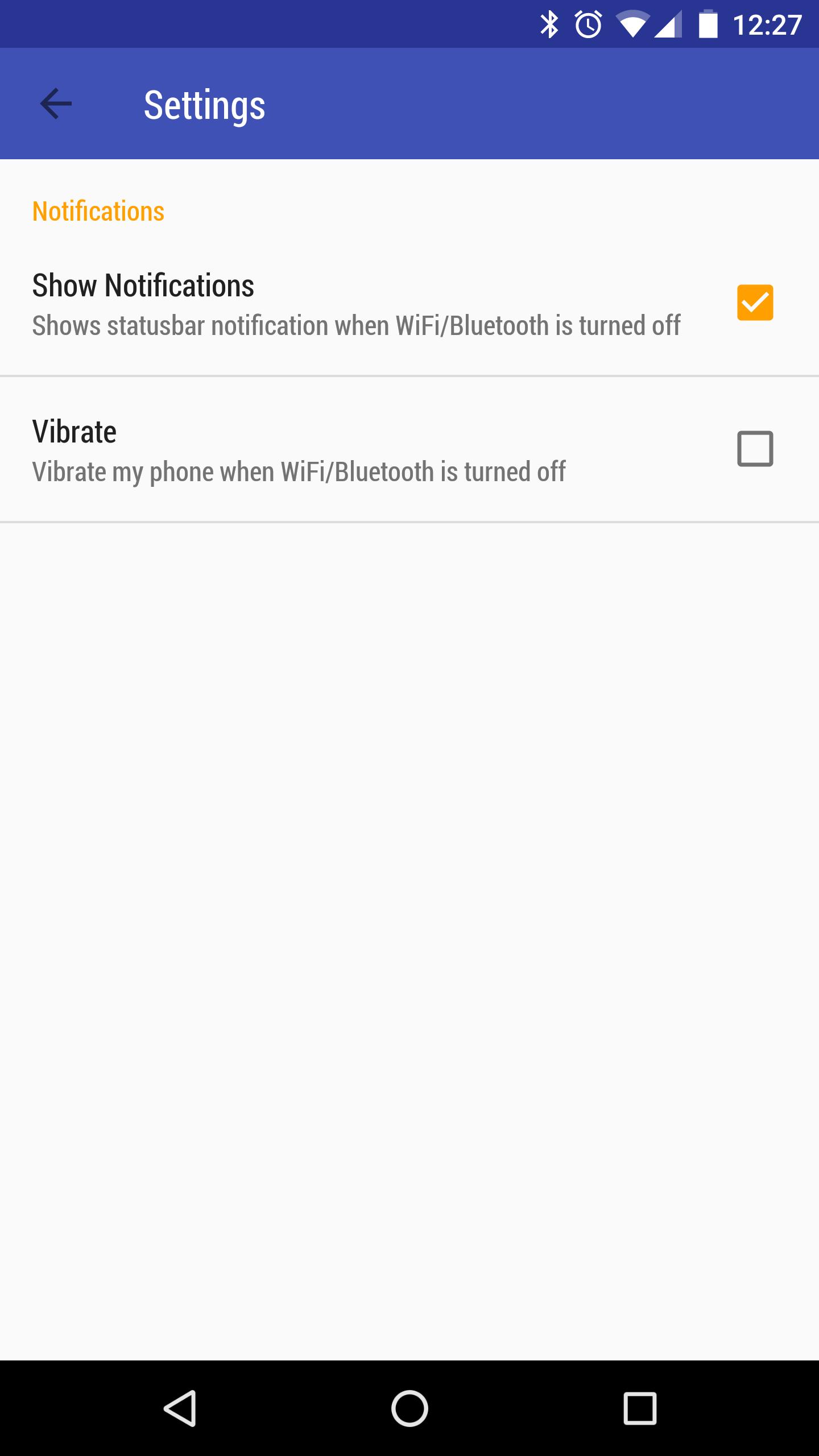This screenshot has height=1456, width=819.
Task: Go back from Settings
Action: click(x=56, y=104)
